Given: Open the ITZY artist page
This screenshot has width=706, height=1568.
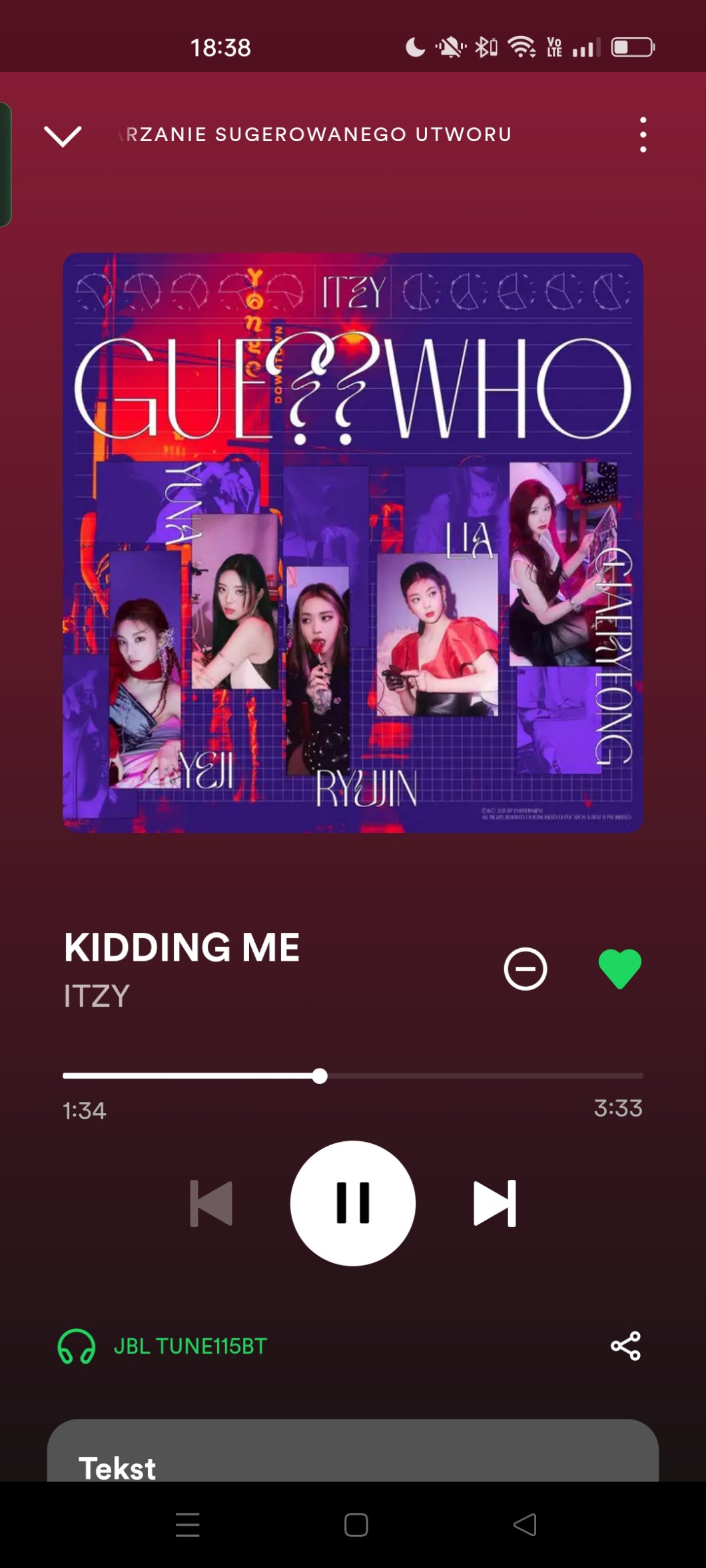Looking at the screenshot, I should pos(97,996).
